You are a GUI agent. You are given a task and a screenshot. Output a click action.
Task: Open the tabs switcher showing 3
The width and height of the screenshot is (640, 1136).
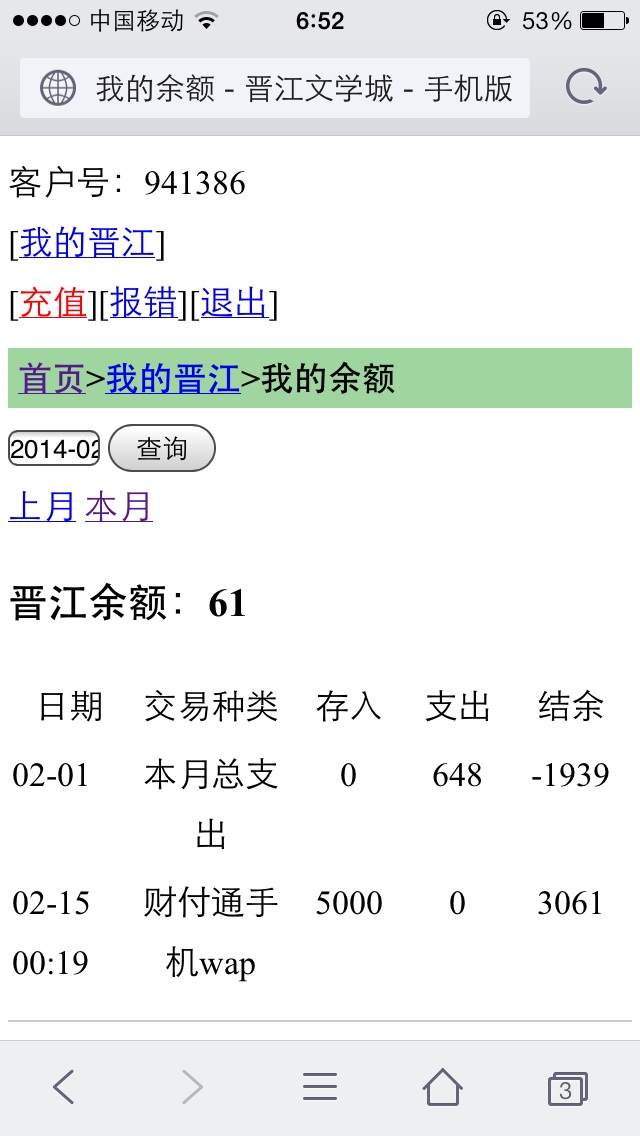[x=567, y=1089]
